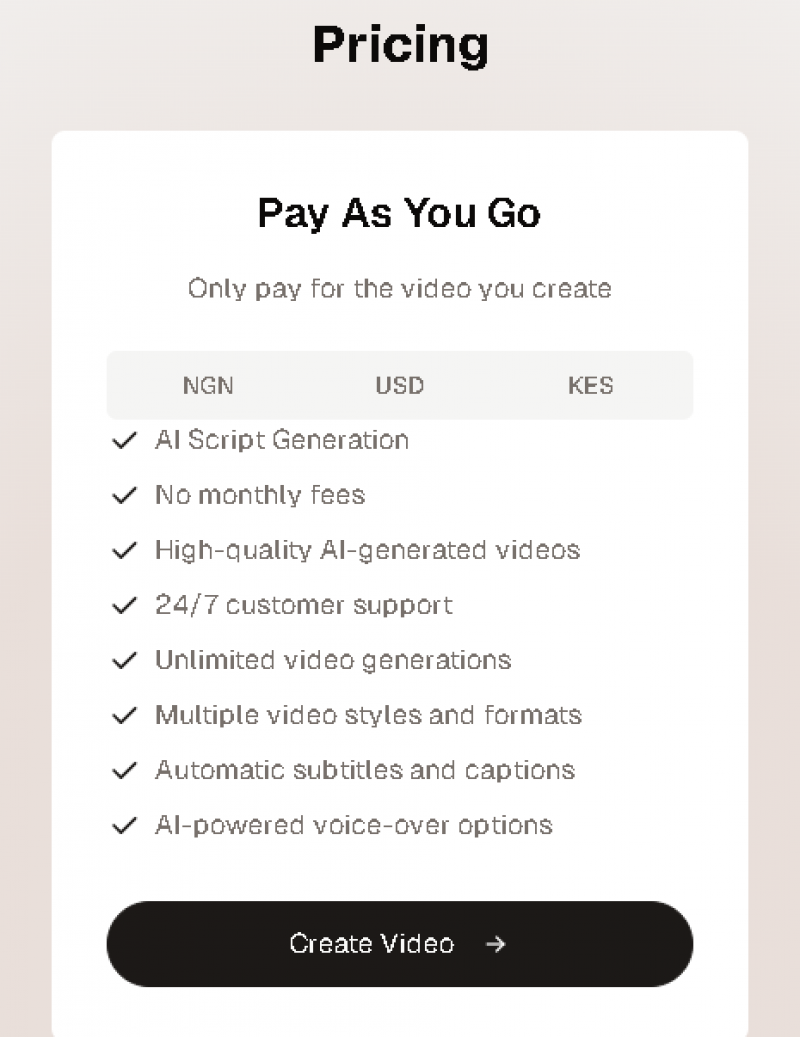The image size is (800, 1037).
Task: Click the checkmark for Unlimited video generations
Action: coord(124,660)
